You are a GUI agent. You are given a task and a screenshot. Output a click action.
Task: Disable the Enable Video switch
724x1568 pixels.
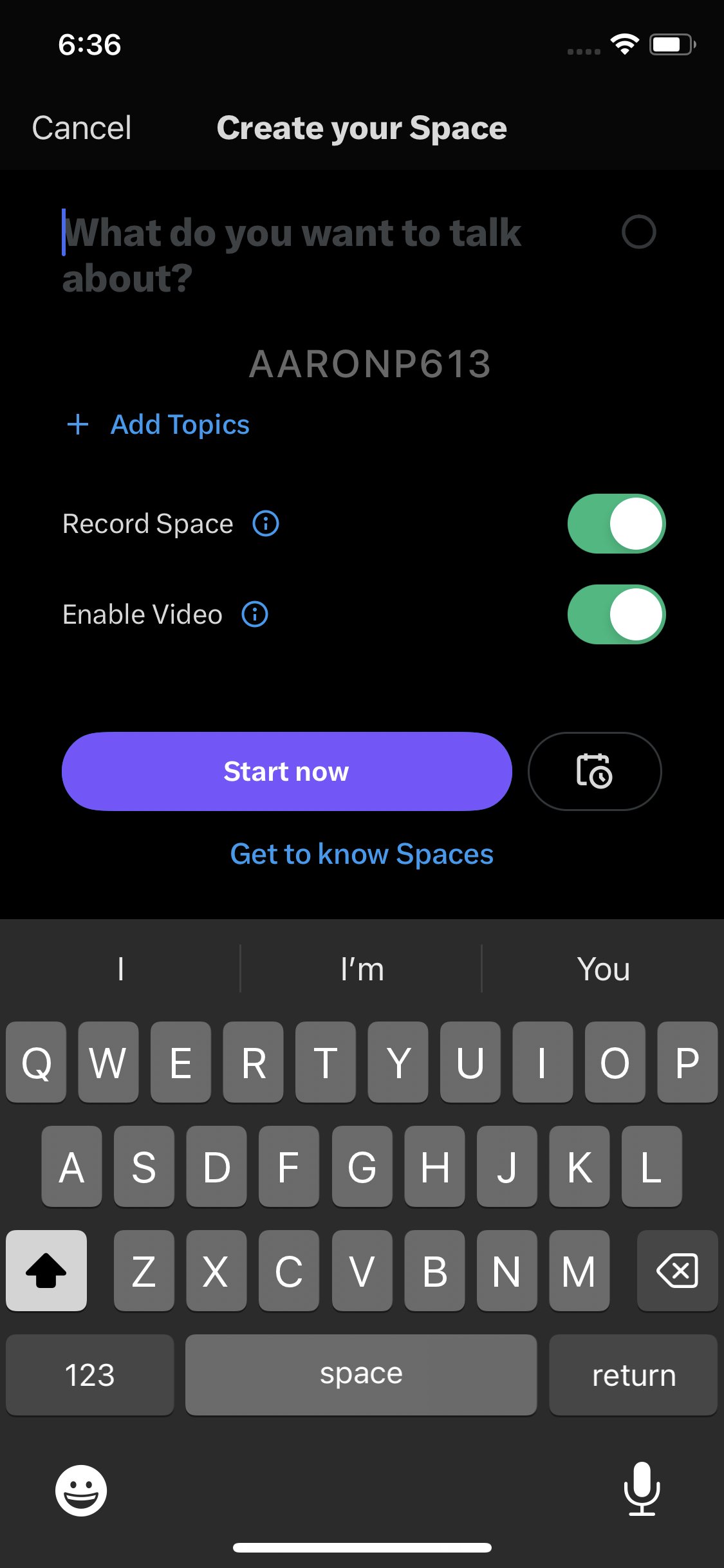point(617,614)
